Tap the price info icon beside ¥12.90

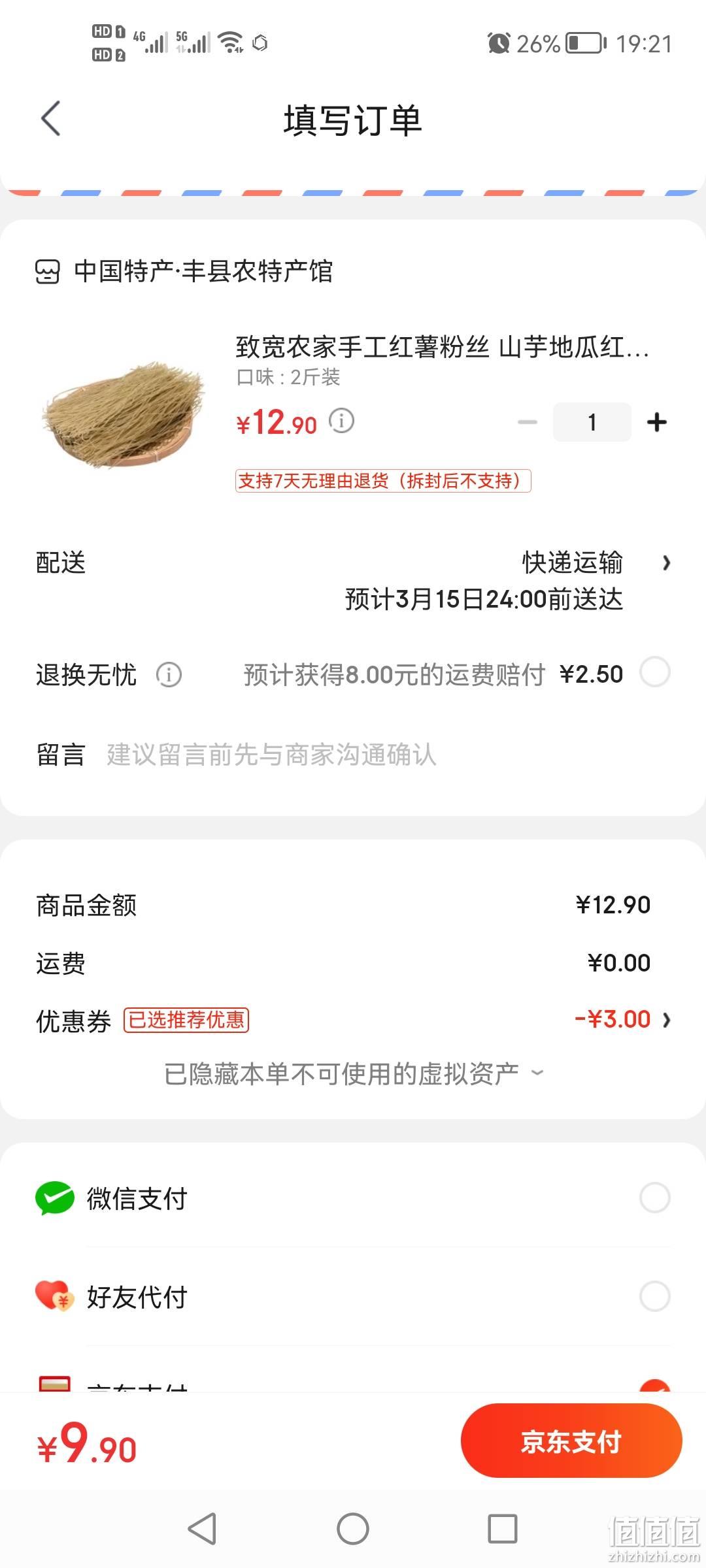point(341,421)
